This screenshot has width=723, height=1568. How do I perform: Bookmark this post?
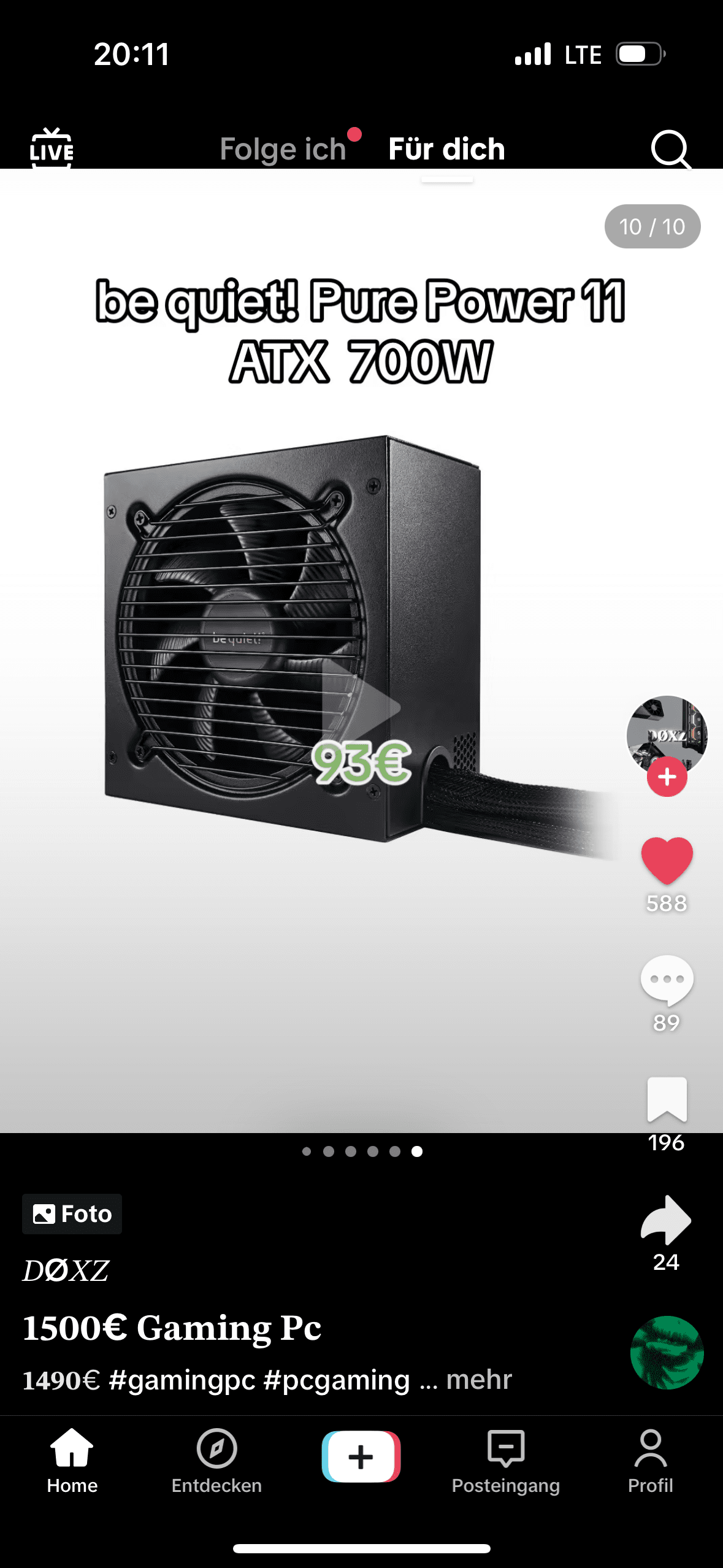click(x=667, y=1099)
